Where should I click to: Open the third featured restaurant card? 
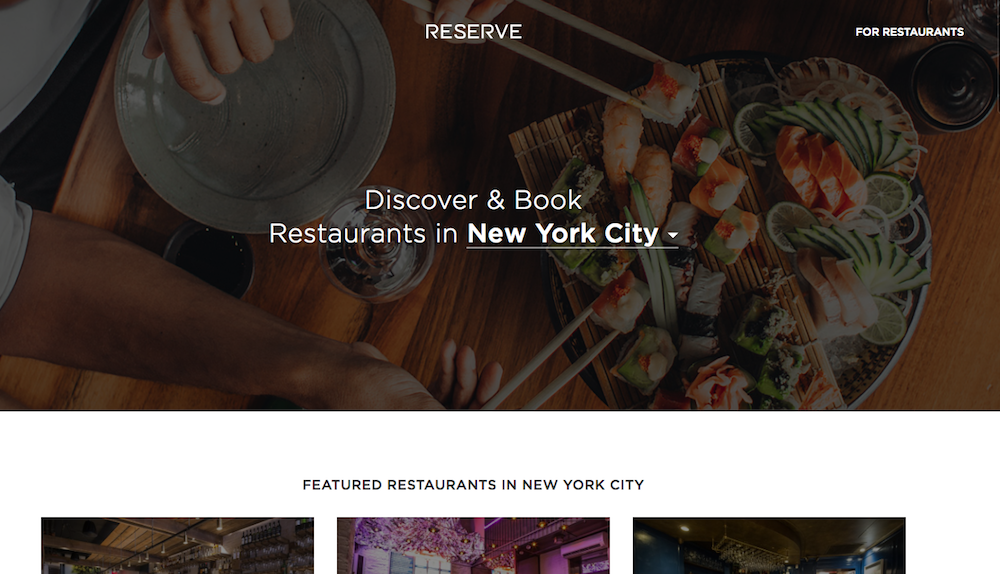point(769,546)
